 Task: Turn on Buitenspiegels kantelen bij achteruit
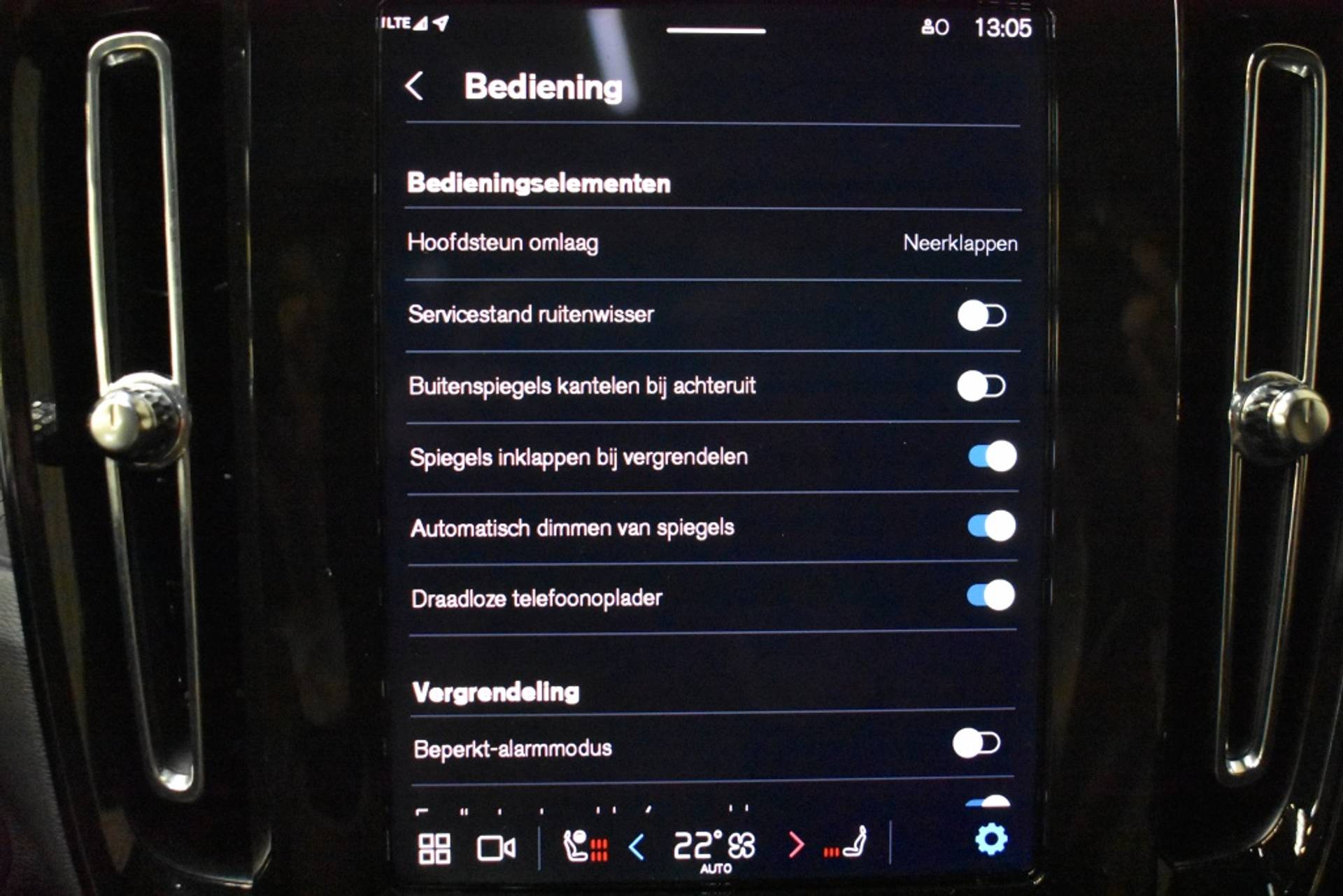pyautogui.click(x=981, y=386)
